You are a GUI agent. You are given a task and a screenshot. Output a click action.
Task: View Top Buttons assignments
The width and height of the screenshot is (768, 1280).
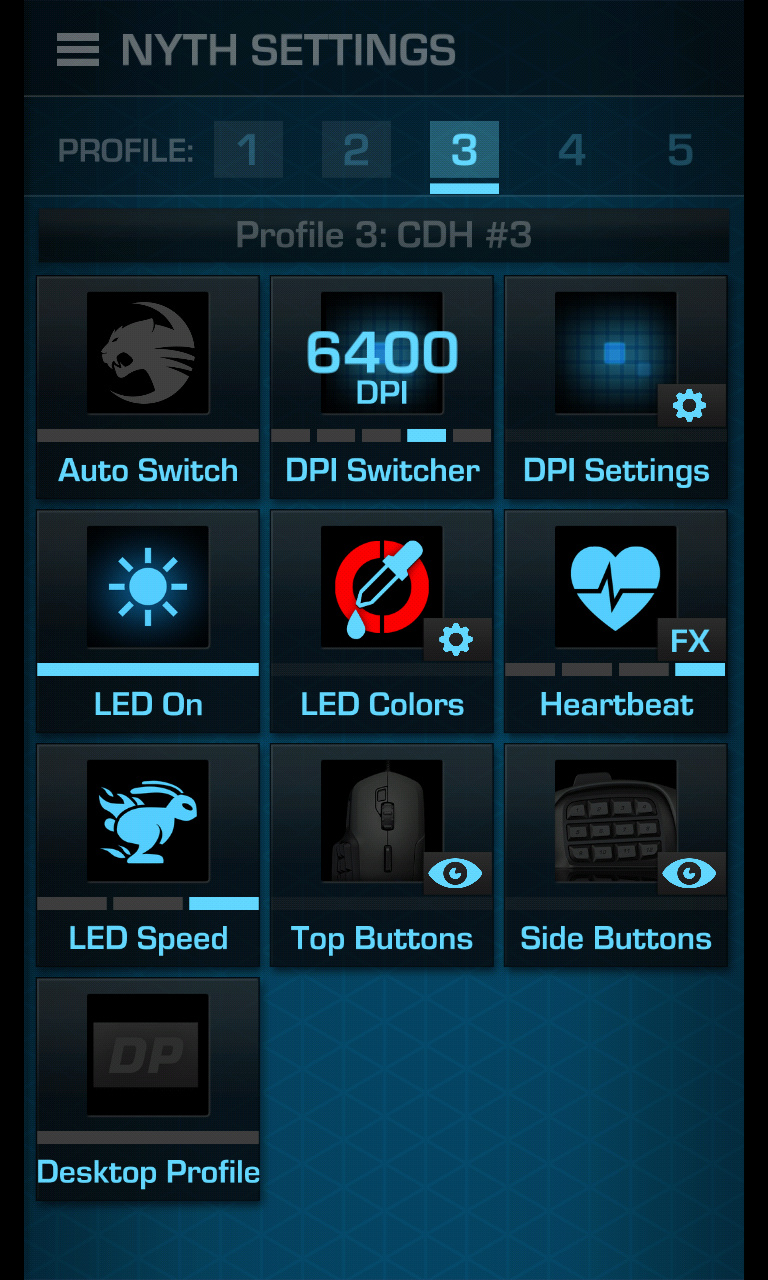(382, 855)
